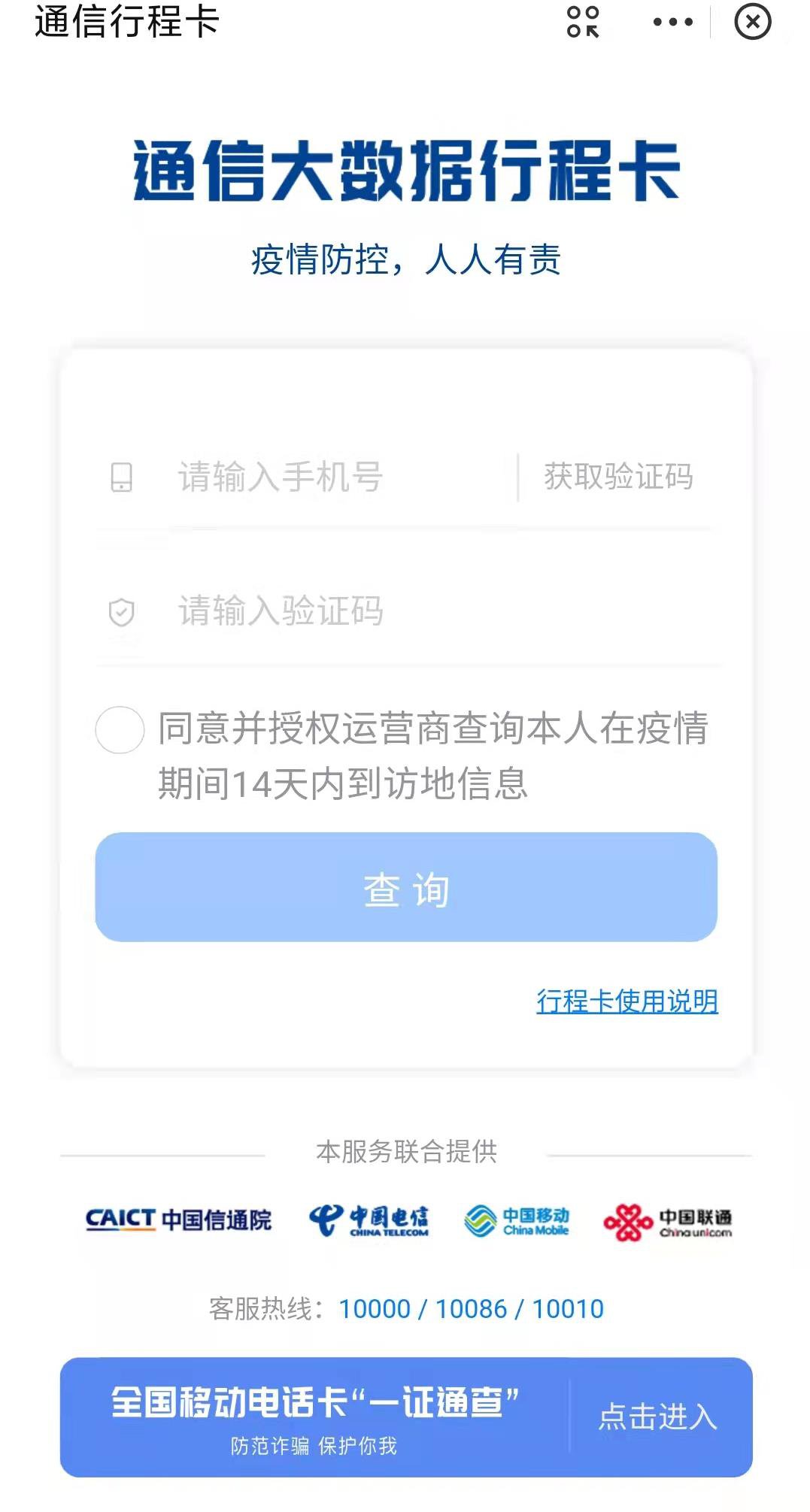This screenshot has height=1512, width=810.
Task: Check the 同意并授权运营商查询 agreement circle
Action: pos(120,730)
